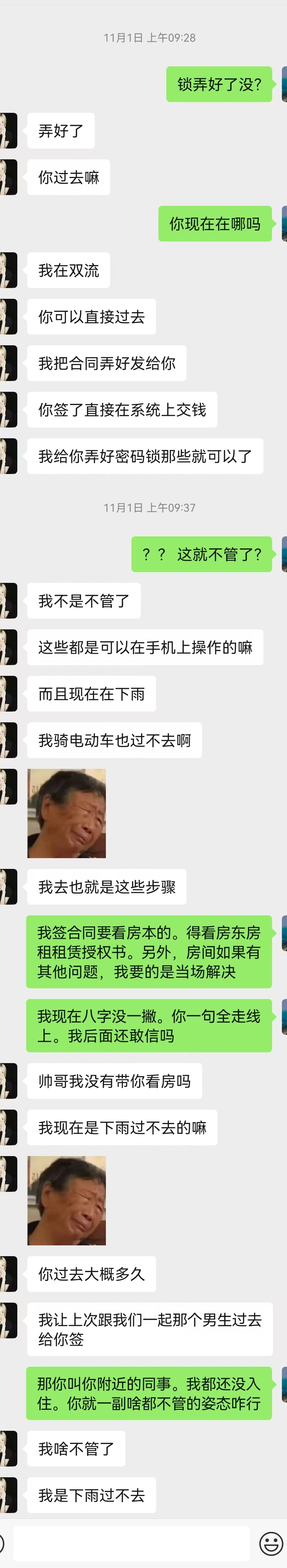This screenshot has width=287, height=1568.
Task: Tap the message text input field
Action: [131, 1543]
